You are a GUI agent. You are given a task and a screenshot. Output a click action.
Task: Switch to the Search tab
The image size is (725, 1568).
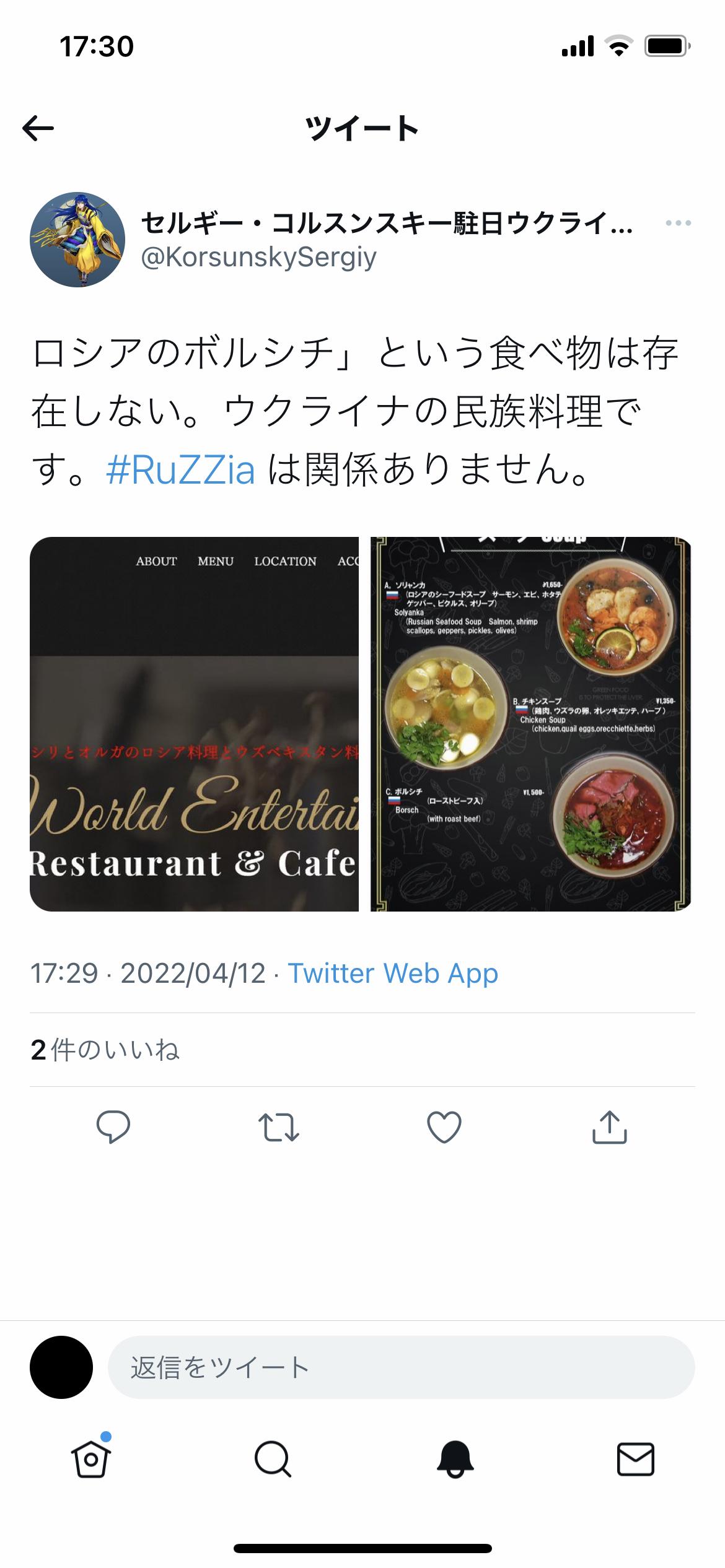pos(273,1460)
